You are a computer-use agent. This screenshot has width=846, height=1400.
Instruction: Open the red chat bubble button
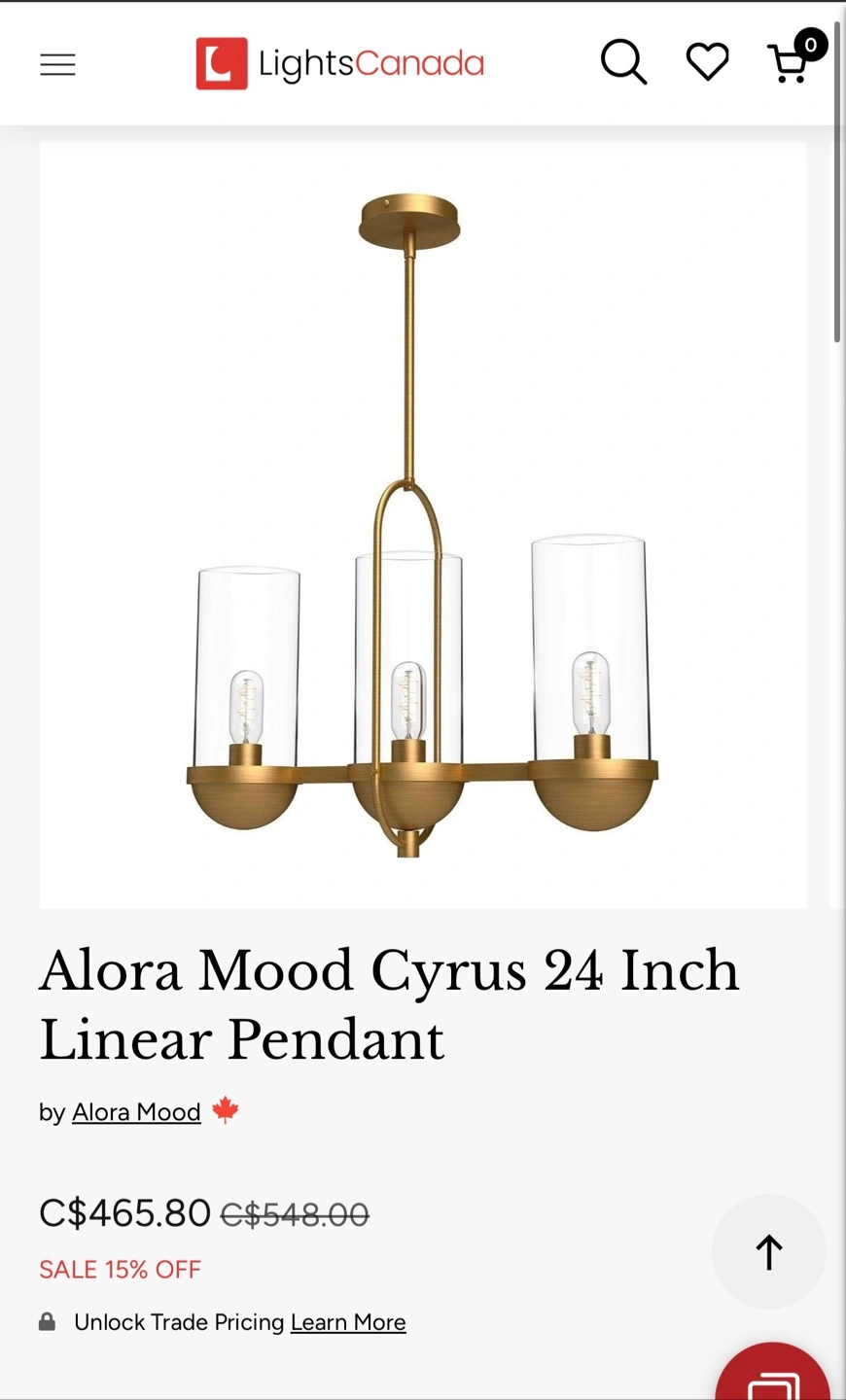[773, 1373]
